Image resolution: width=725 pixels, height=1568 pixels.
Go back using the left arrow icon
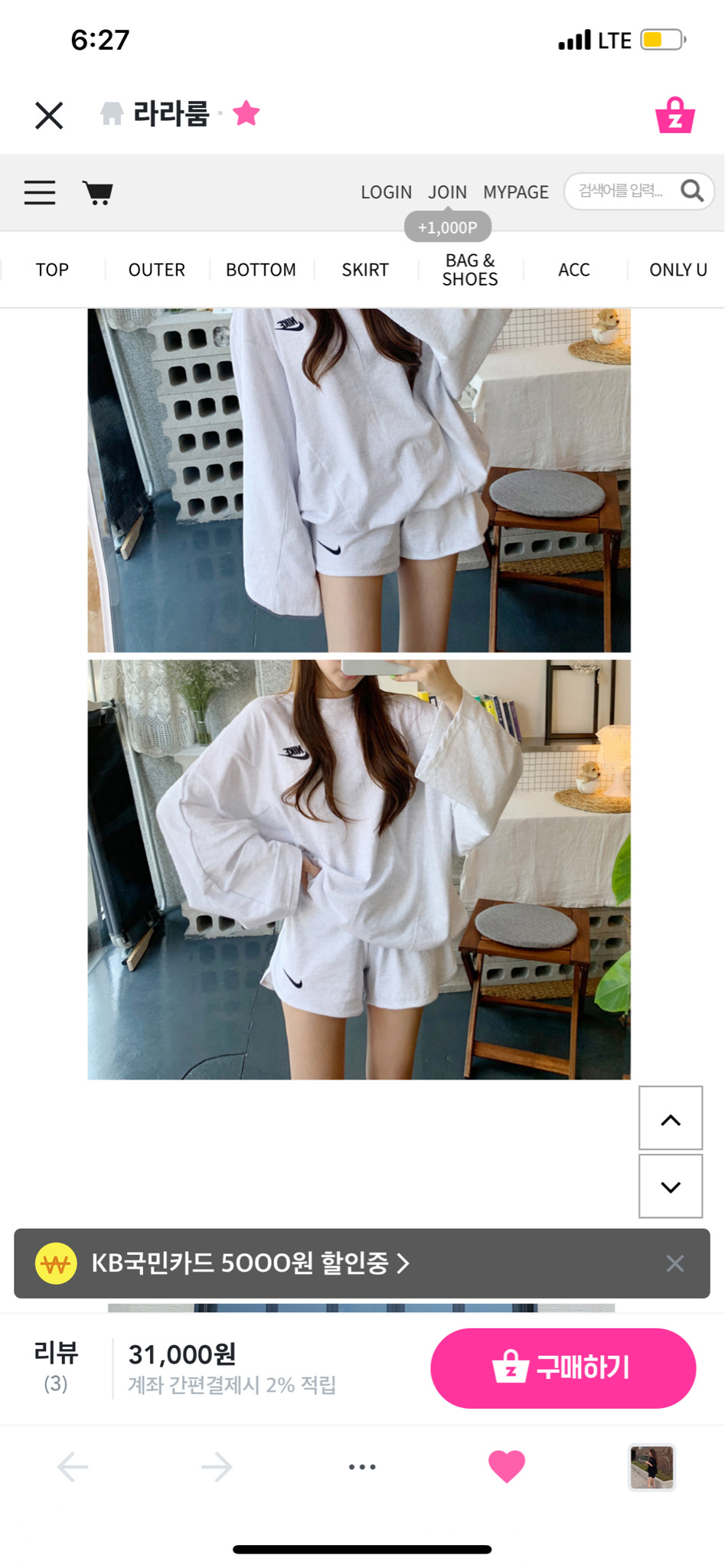(70, 1466)
